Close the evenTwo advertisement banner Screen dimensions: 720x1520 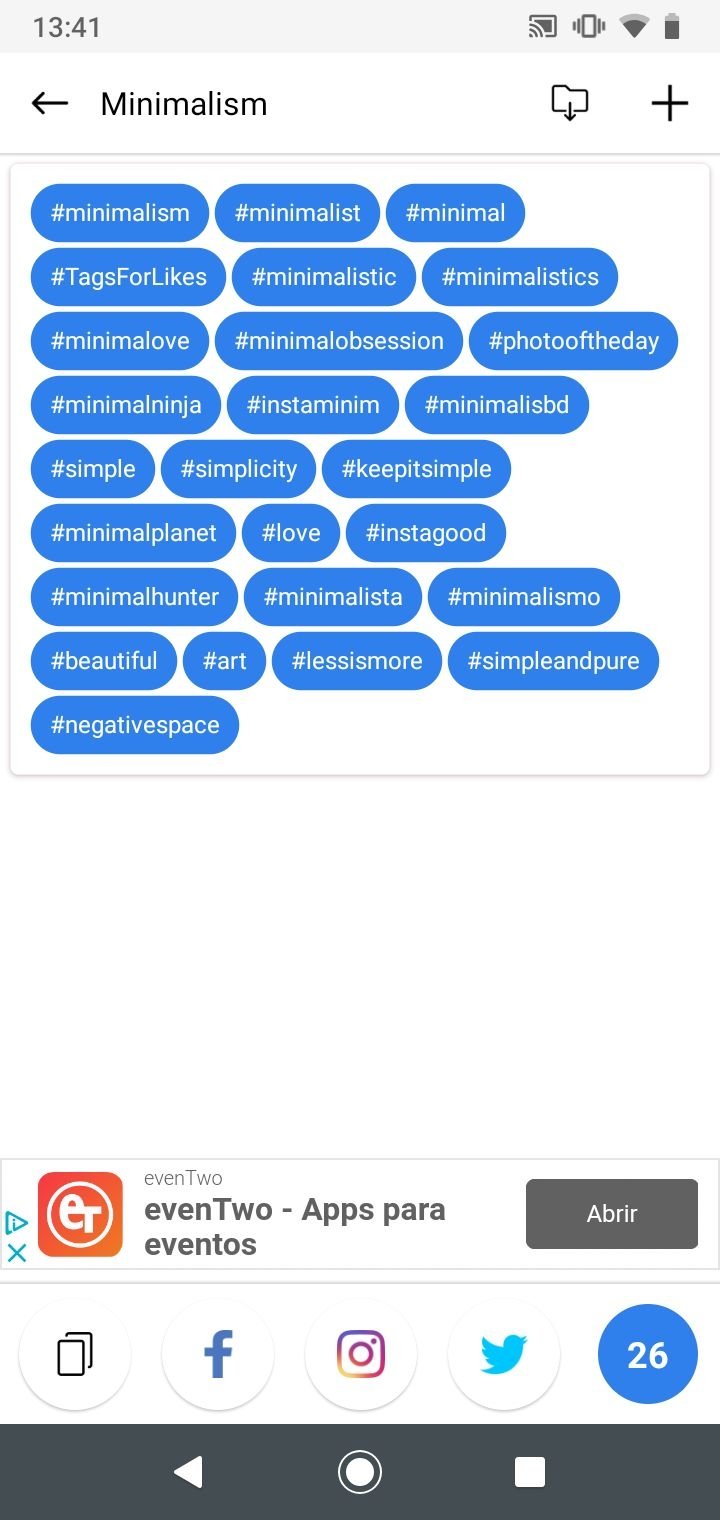point(17,1252)
